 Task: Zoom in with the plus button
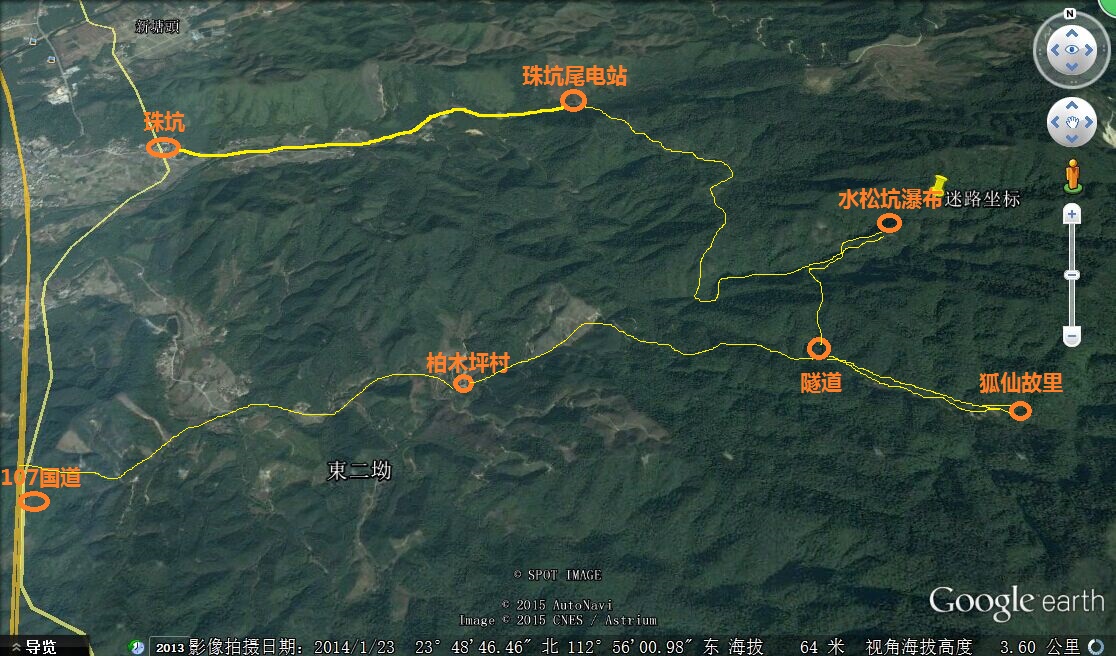pyautogui.click(x=1072, y=214)
